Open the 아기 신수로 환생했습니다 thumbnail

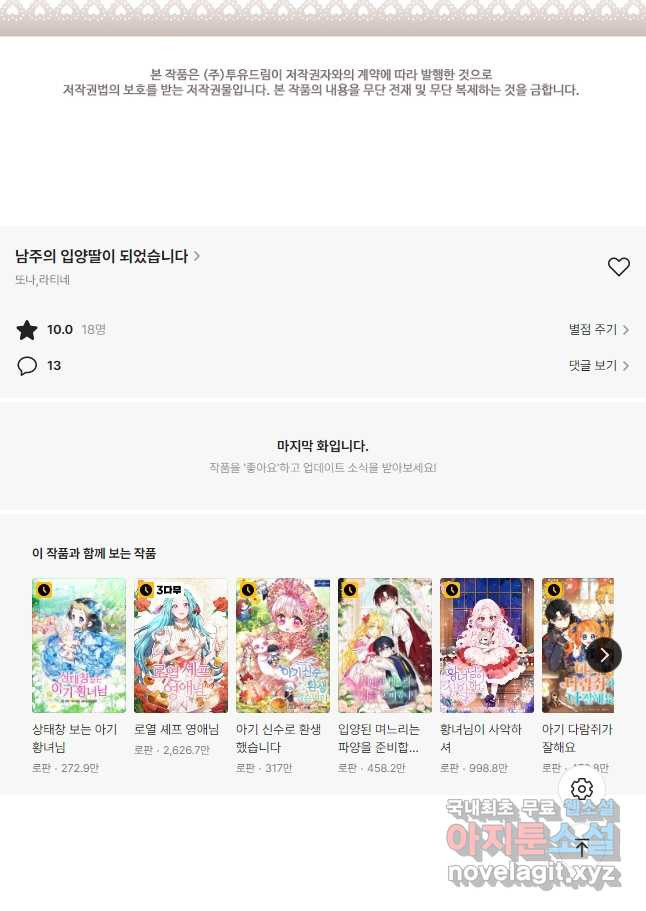point(283,645)
